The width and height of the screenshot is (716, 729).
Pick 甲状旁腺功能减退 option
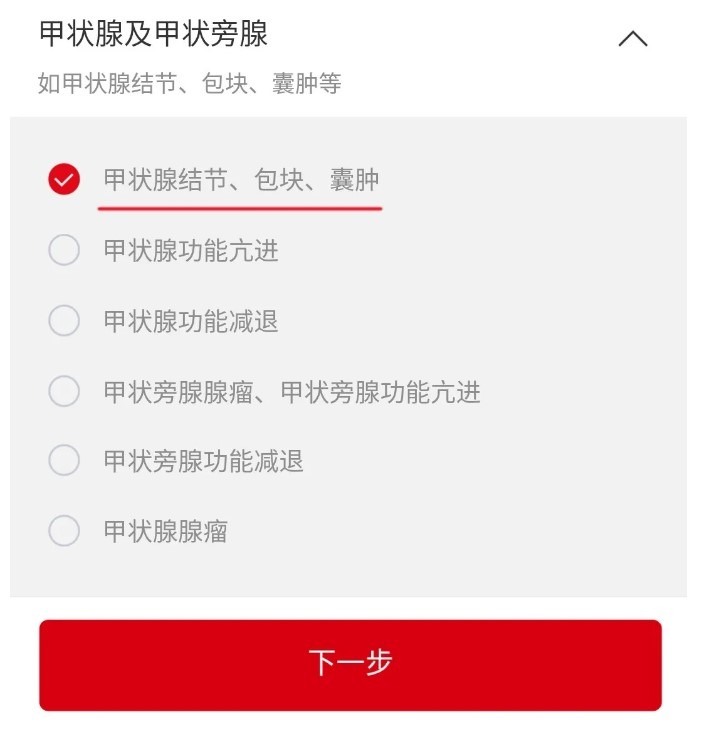[x=64, y=461]
